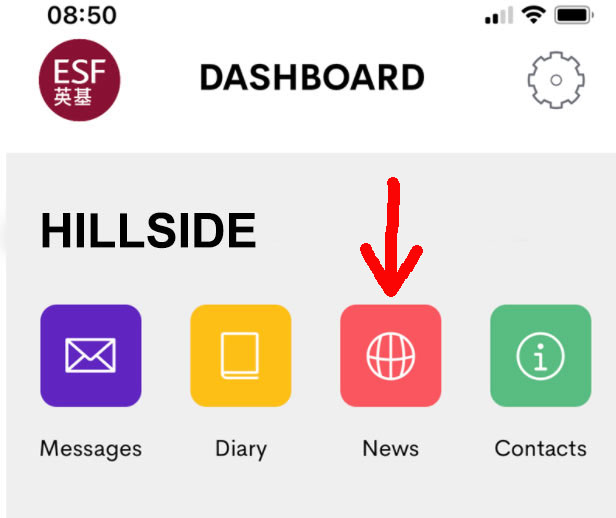Open the Contacts tile
This screenshot has width=616, height=518.
point(540,356)
